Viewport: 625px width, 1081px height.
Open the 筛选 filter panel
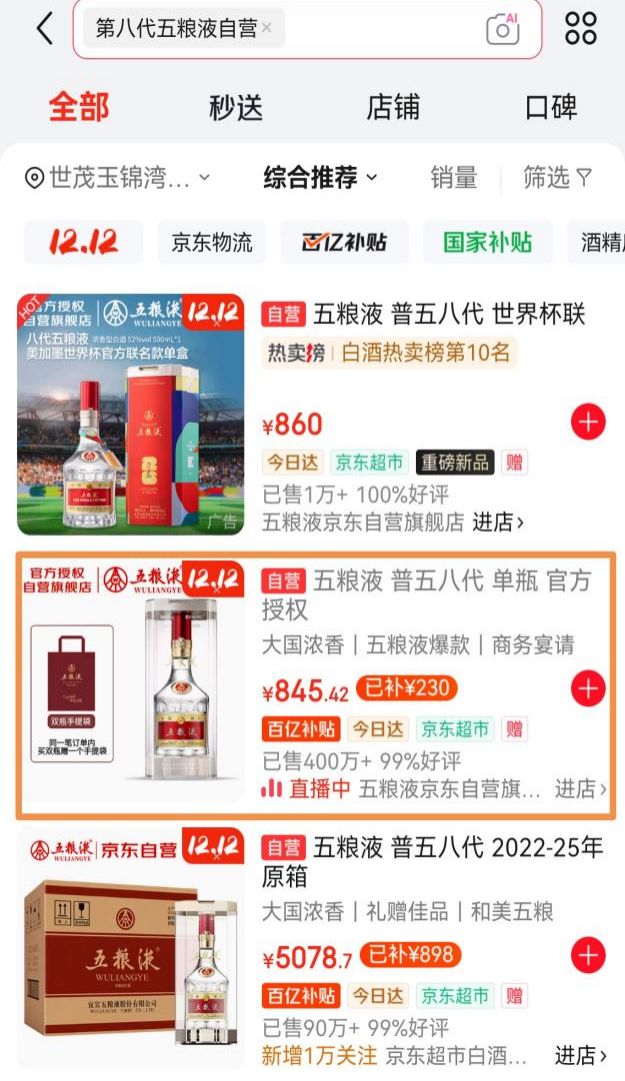coord(557,178)
